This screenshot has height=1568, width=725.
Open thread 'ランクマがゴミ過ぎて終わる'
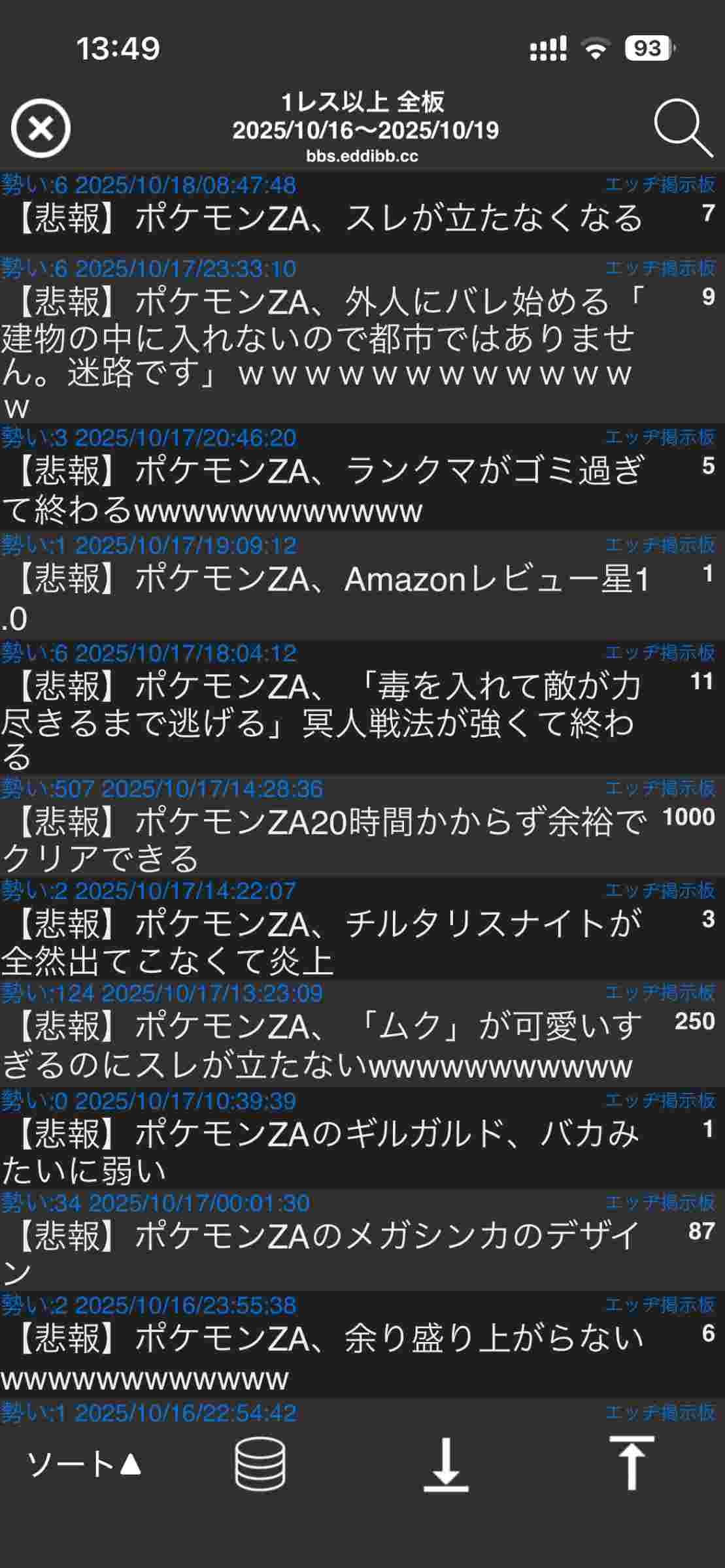(327, 490)
